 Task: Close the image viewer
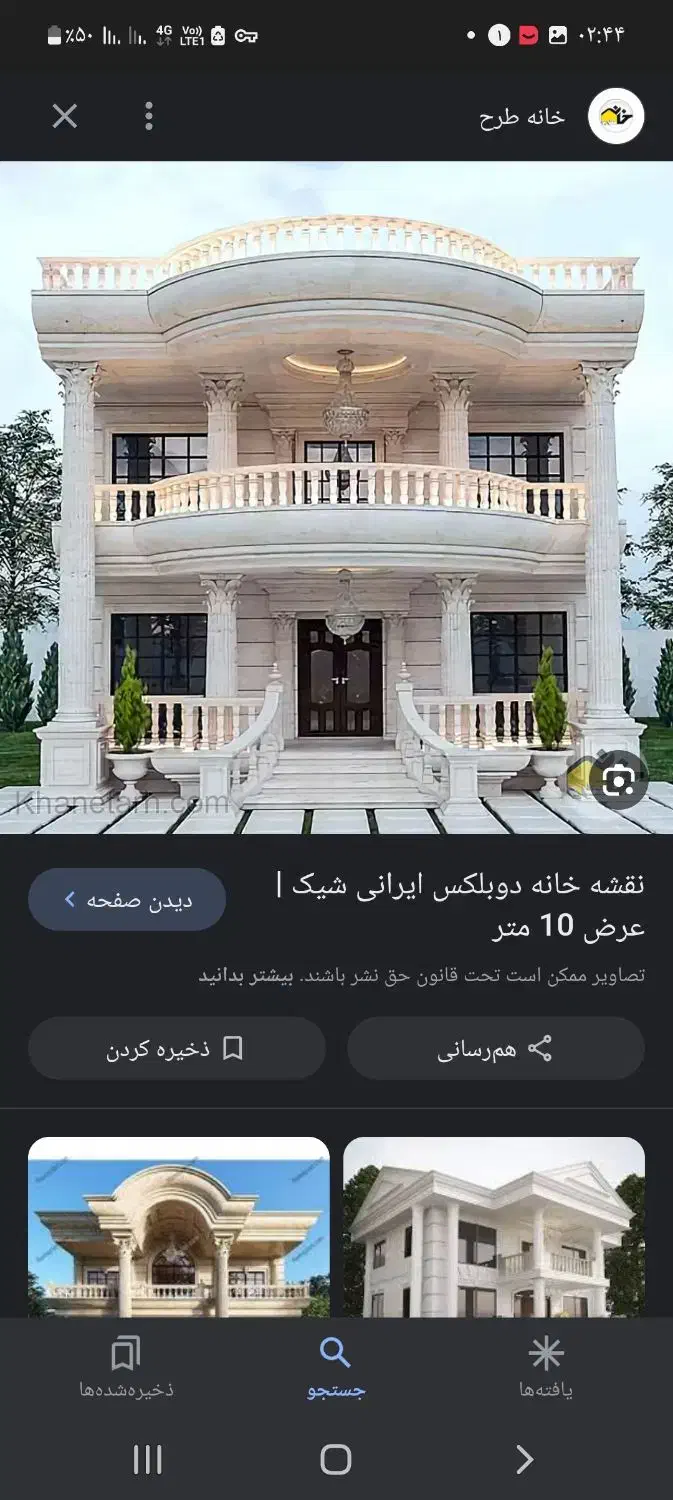tap(65, 117)
